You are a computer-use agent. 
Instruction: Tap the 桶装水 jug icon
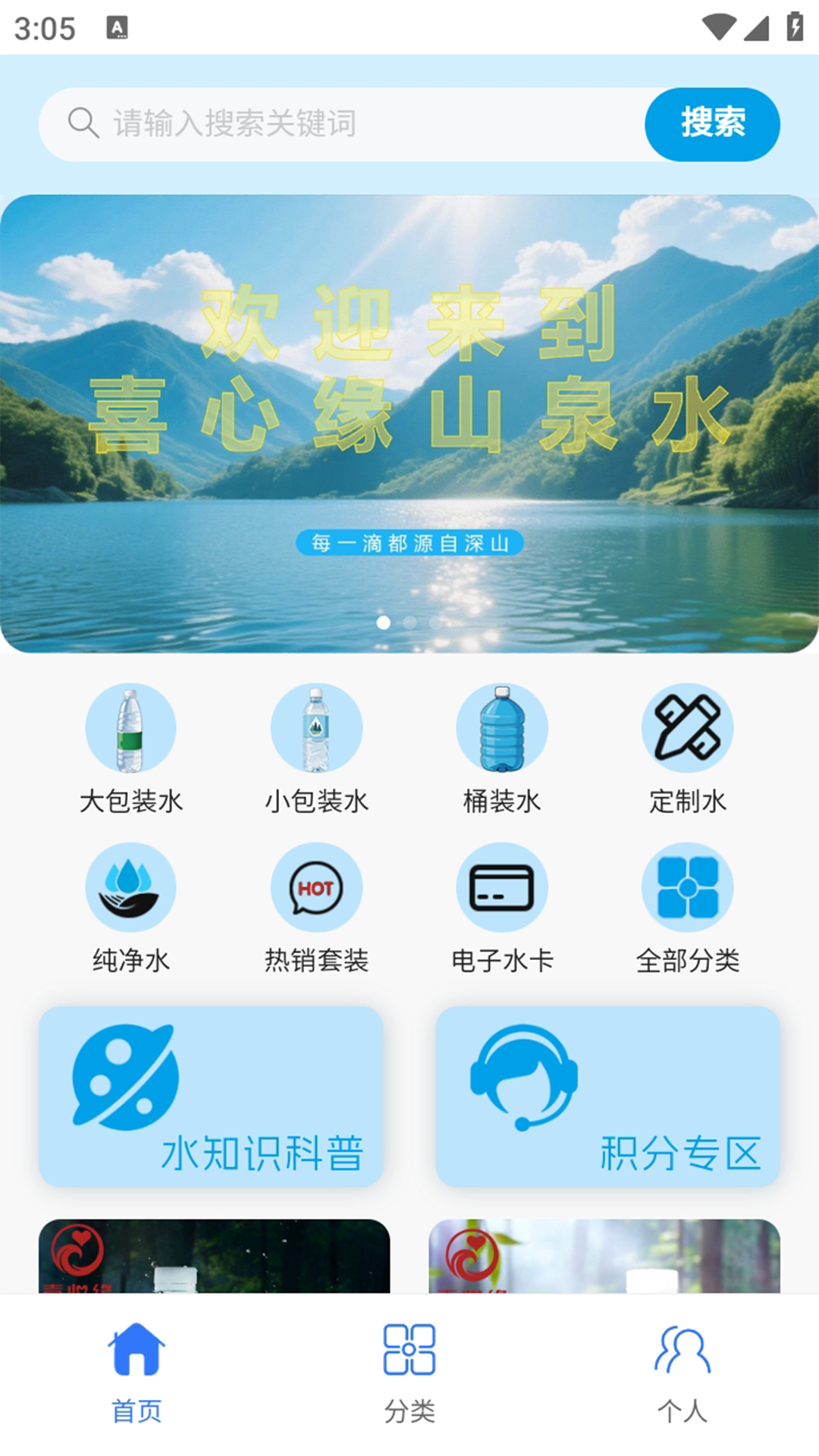coord(502,727)
